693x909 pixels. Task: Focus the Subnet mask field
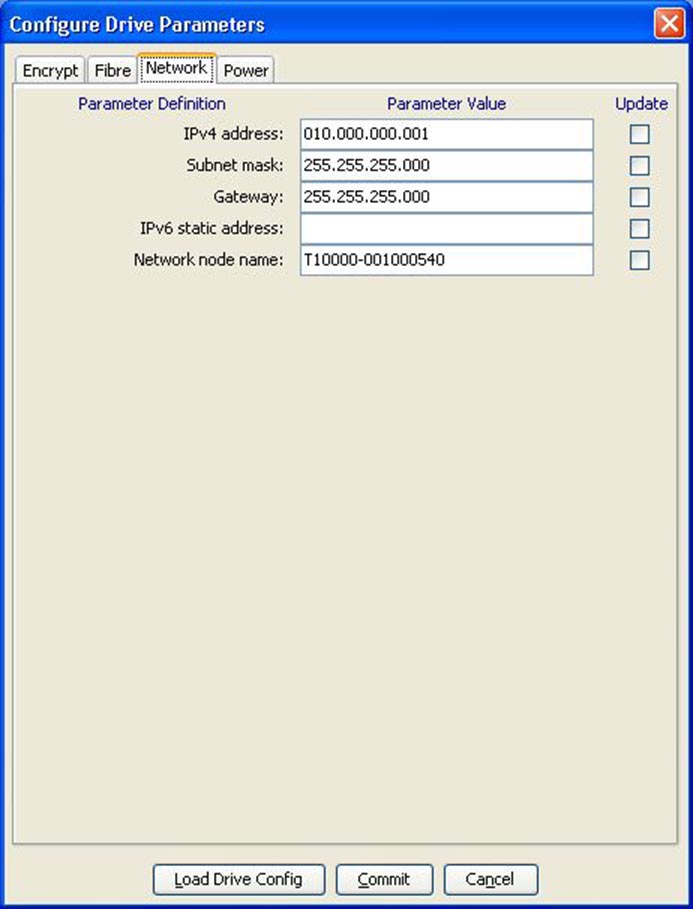click(x=446, y=165)
